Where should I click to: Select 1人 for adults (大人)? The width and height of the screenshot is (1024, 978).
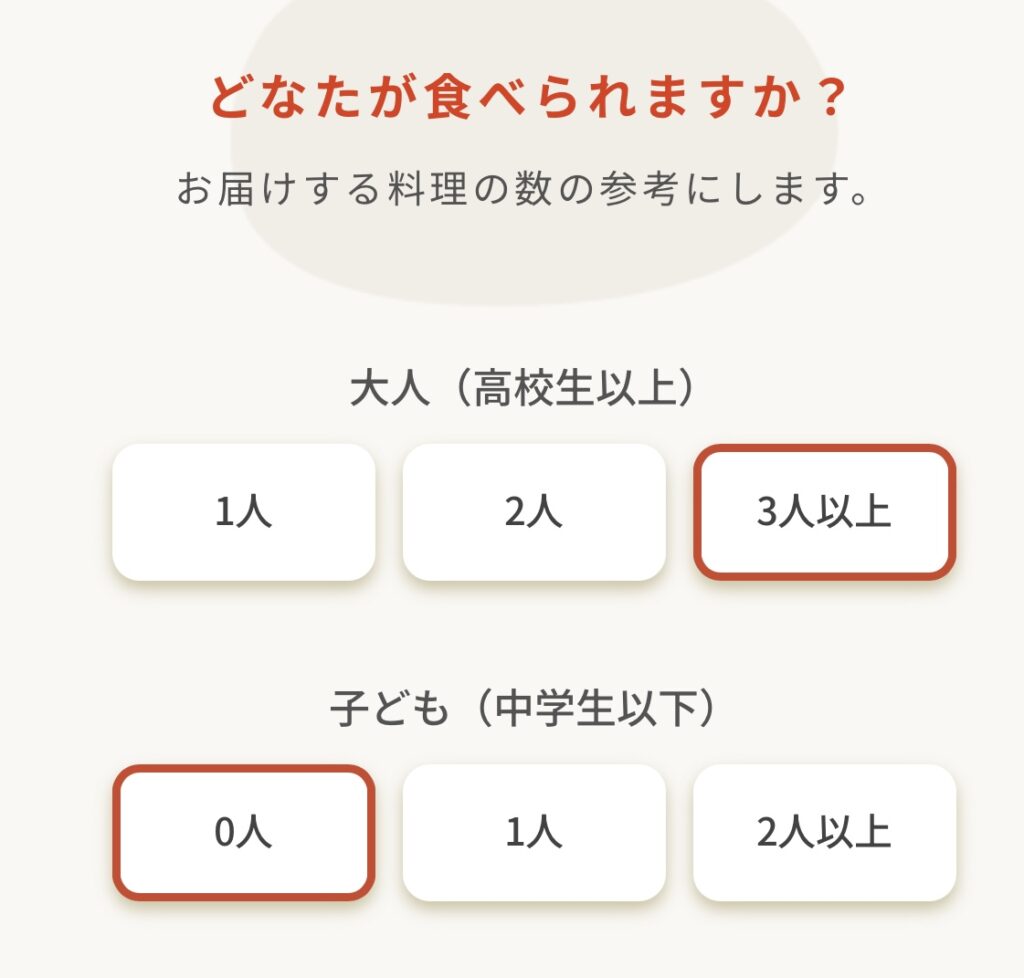click(243, 512)
